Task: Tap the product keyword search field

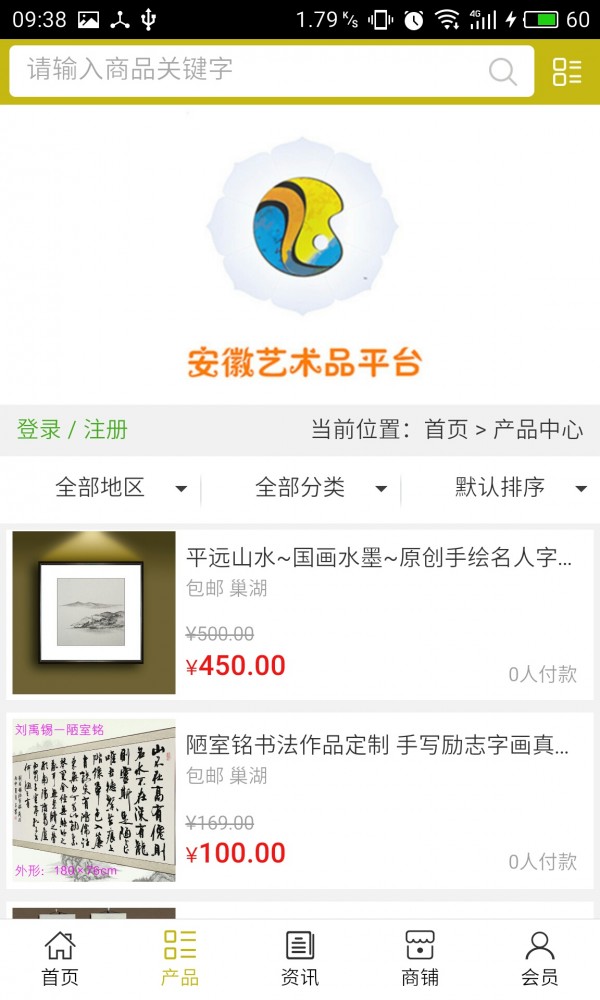Action: coord(250,70)
